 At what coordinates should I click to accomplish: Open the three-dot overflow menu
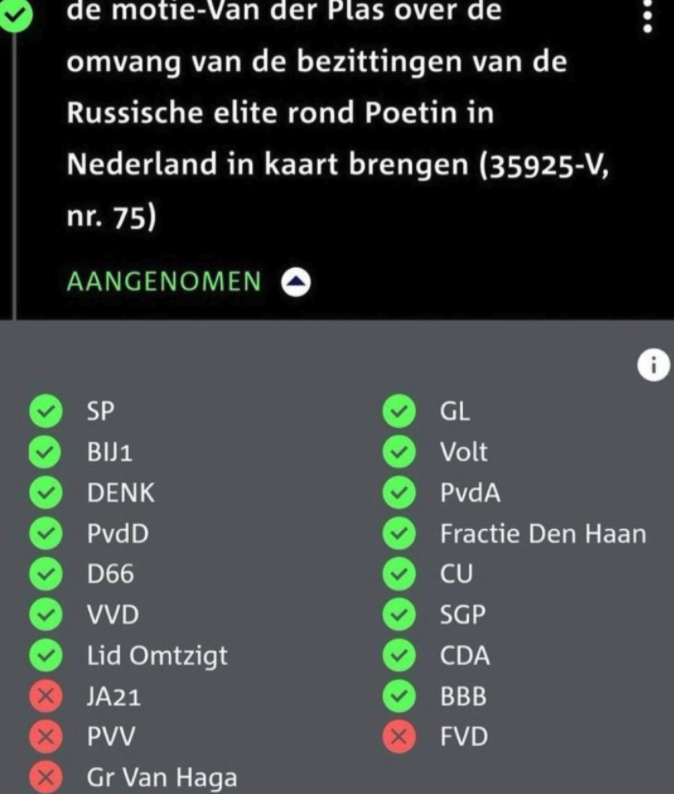[650, 17]
